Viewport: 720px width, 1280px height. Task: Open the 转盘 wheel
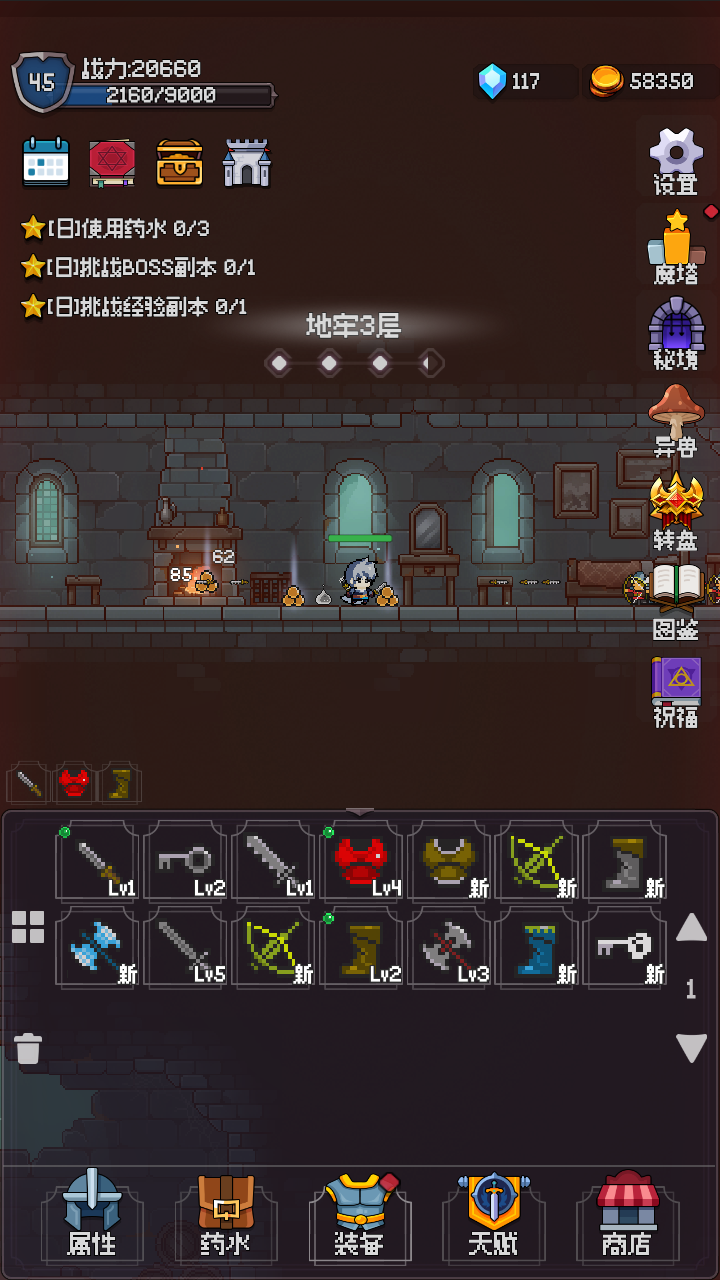coord(676,510)
